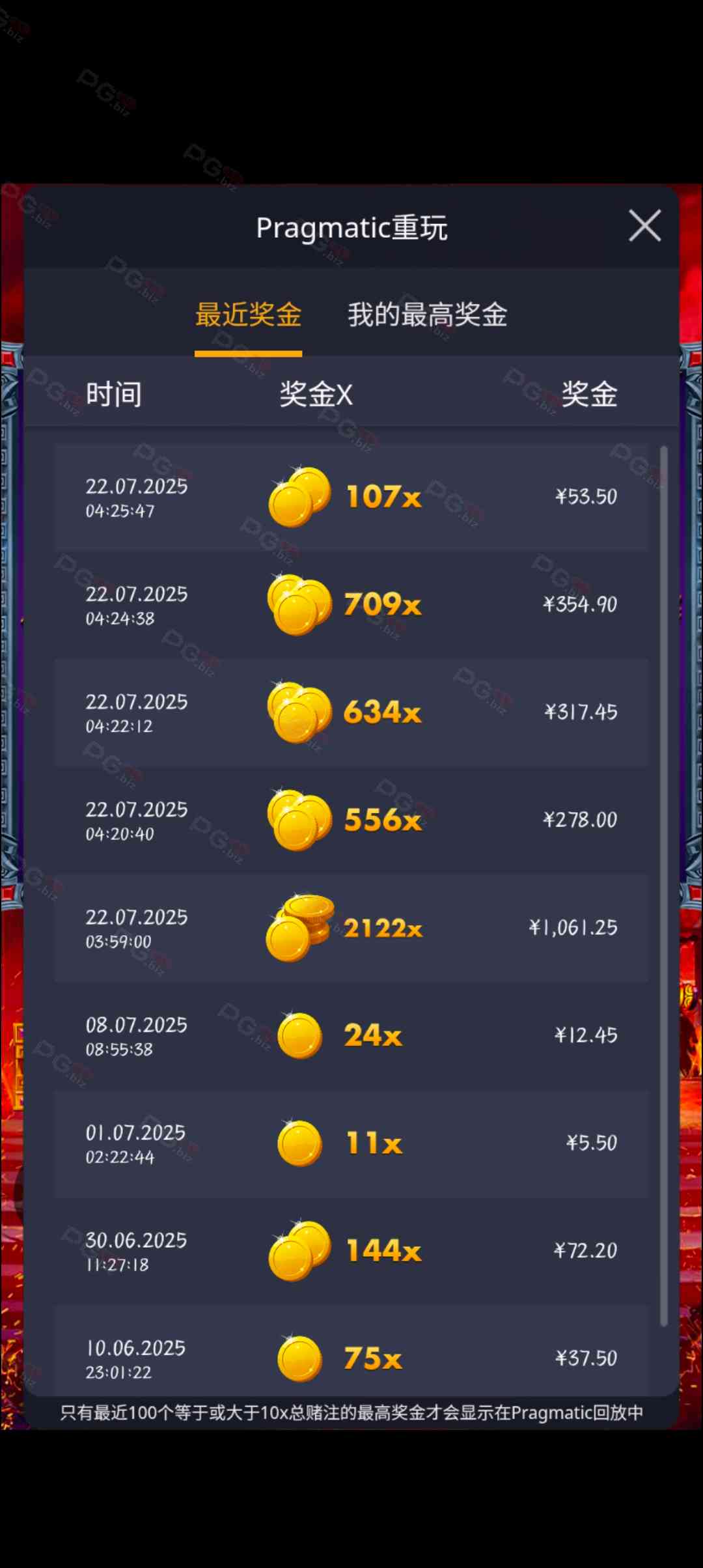Open the 2122x replay entry
This screenshot has height=1568, width=703.
coord(351,927)
